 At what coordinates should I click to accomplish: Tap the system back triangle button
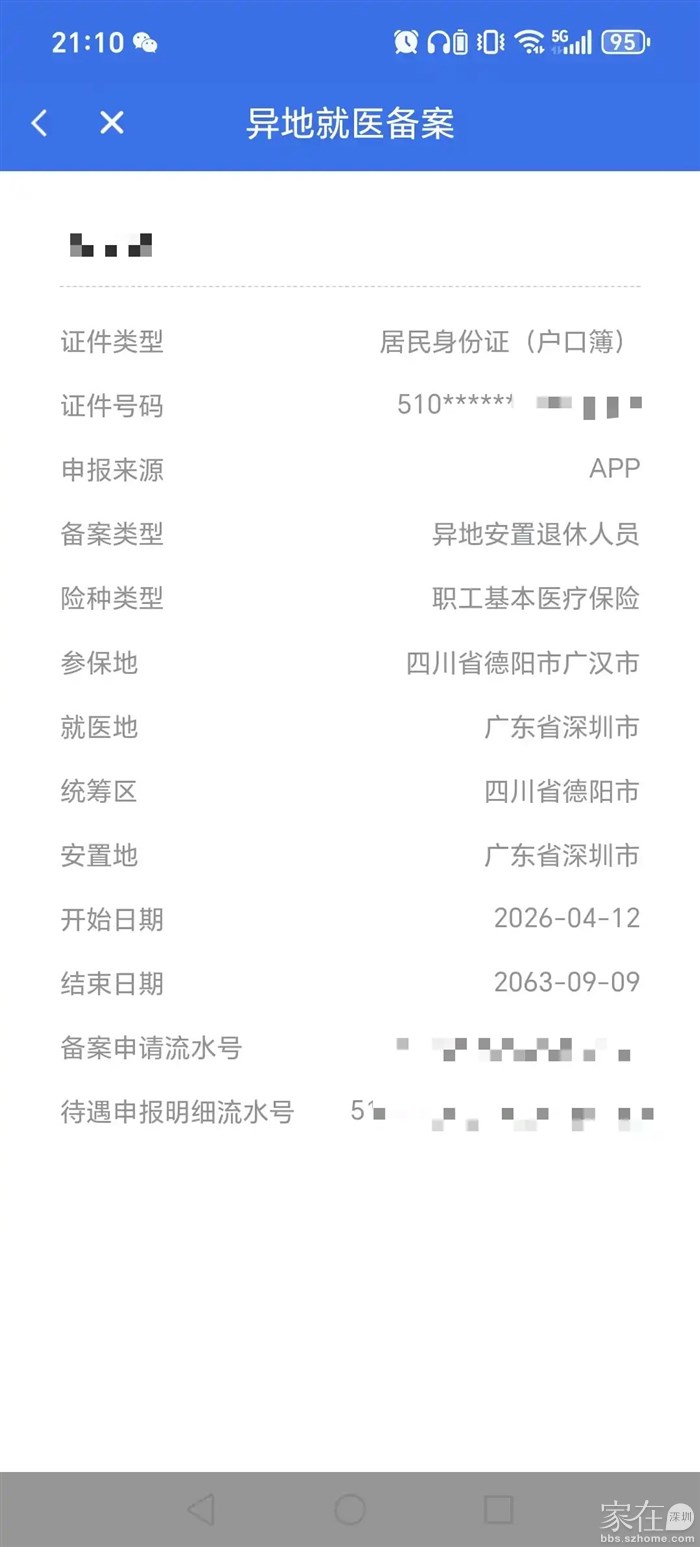(201, 1509)
